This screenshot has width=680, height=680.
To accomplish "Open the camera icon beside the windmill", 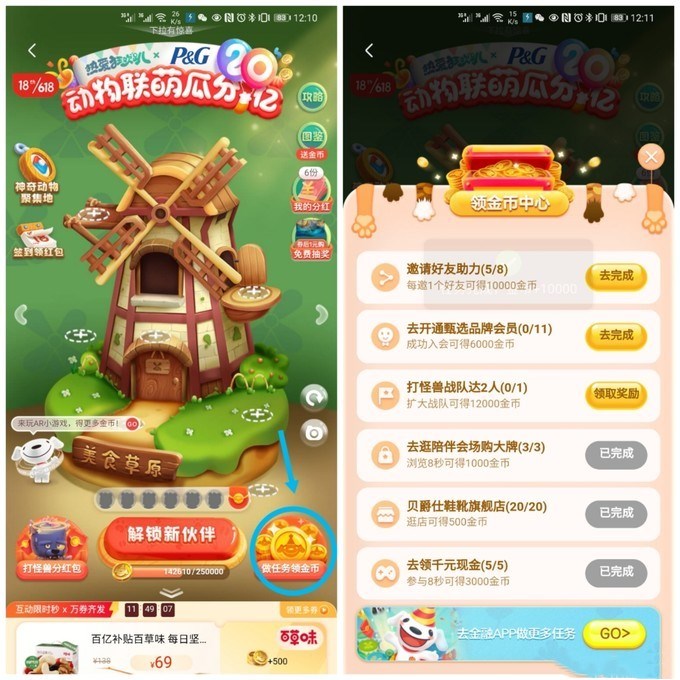I will (314, 432).
